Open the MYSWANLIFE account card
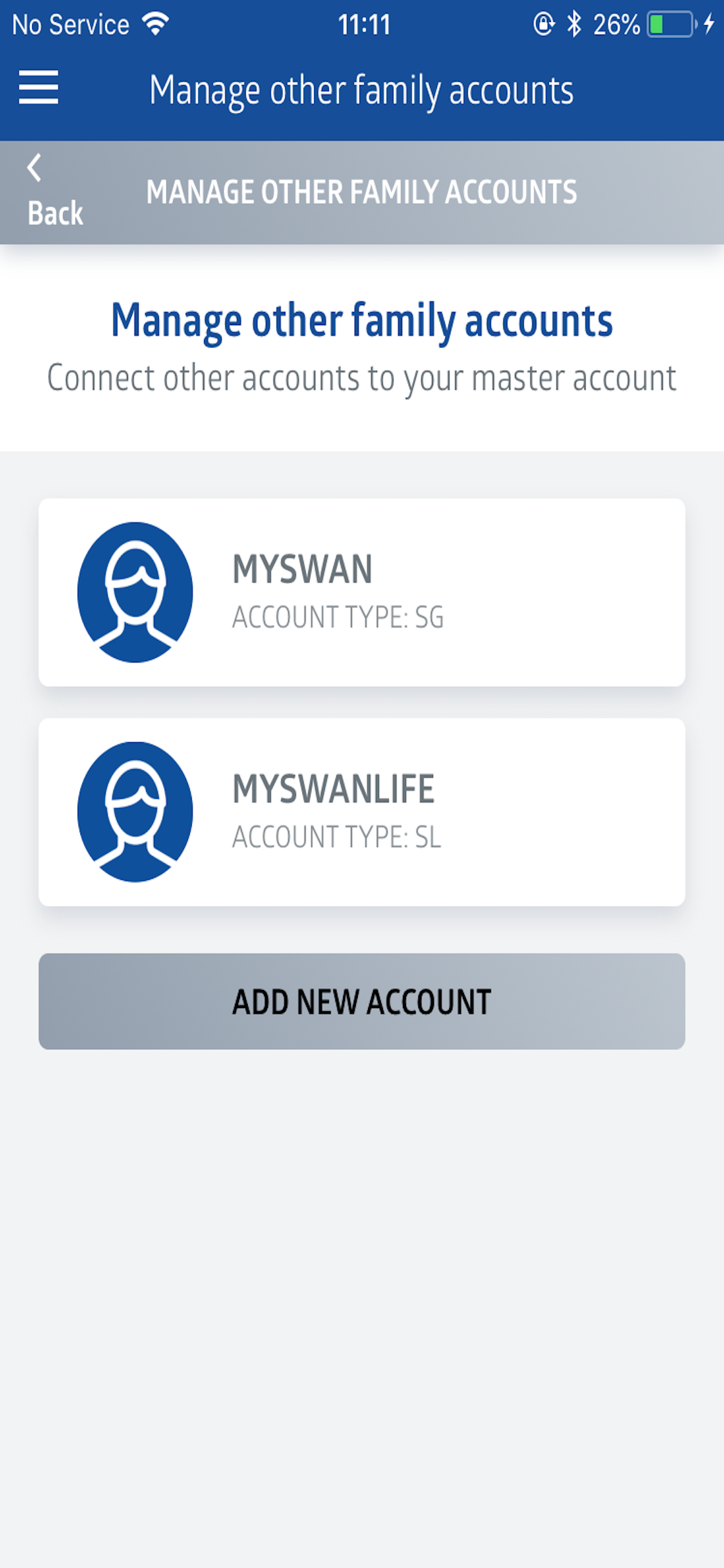This screenshot has width=724, height=1568. (x=362, y=811)
